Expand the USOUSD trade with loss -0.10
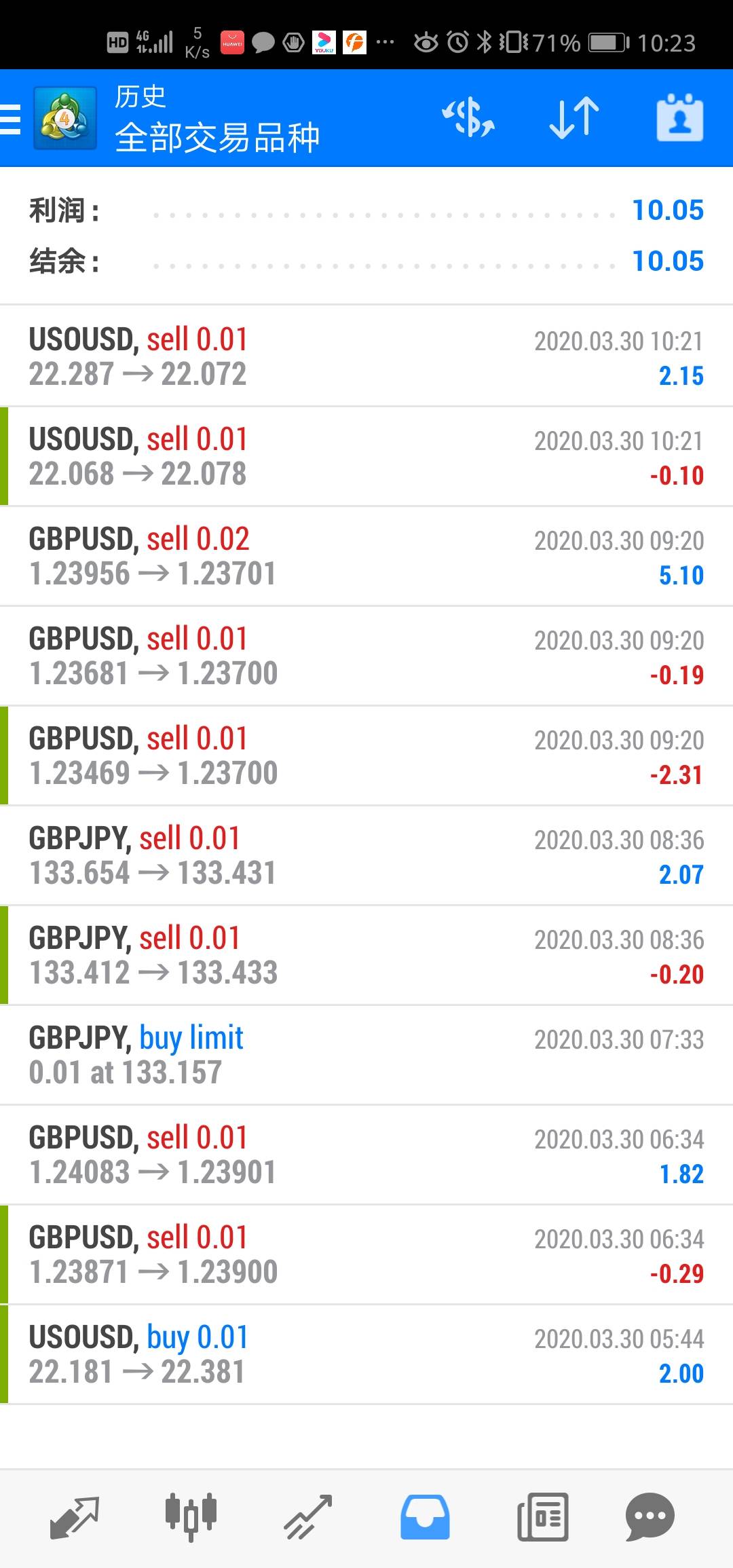Viewport: 733px width, 1568px height. point(366,456)
